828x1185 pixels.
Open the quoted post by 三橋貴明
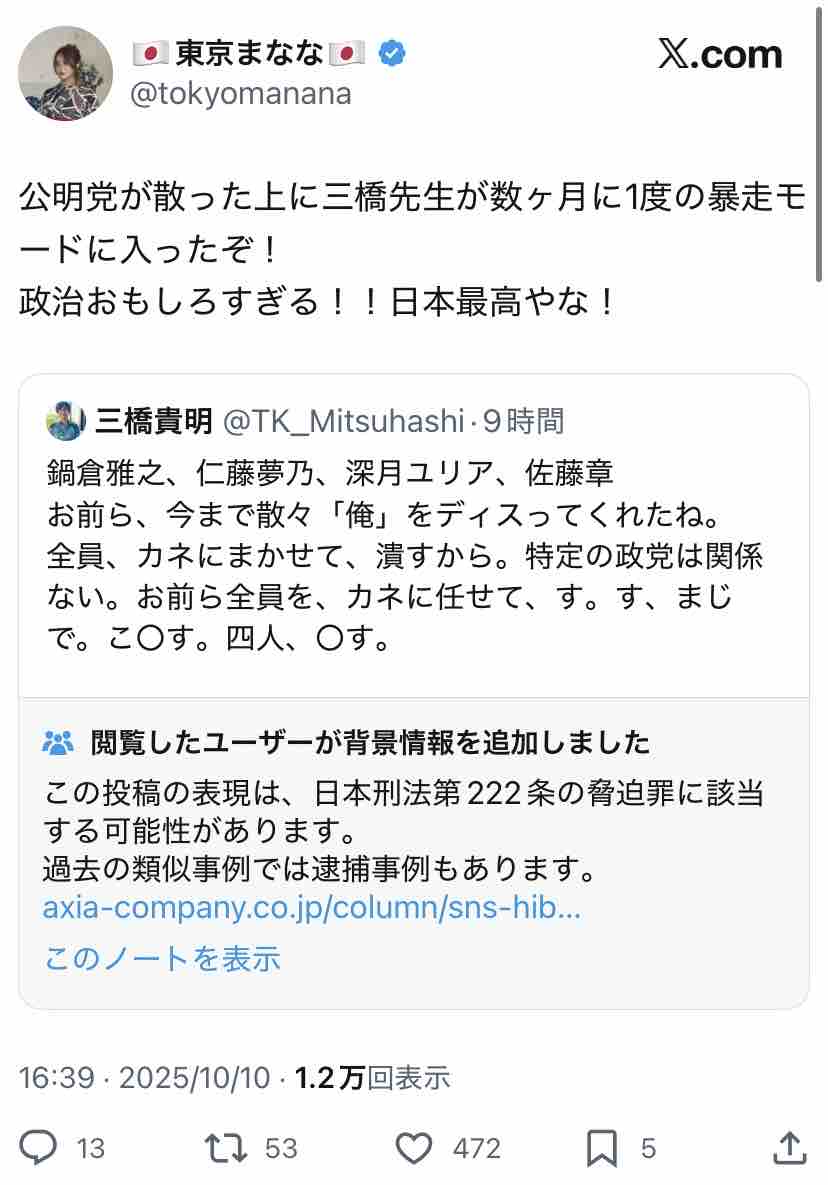(x=413, y=536)
